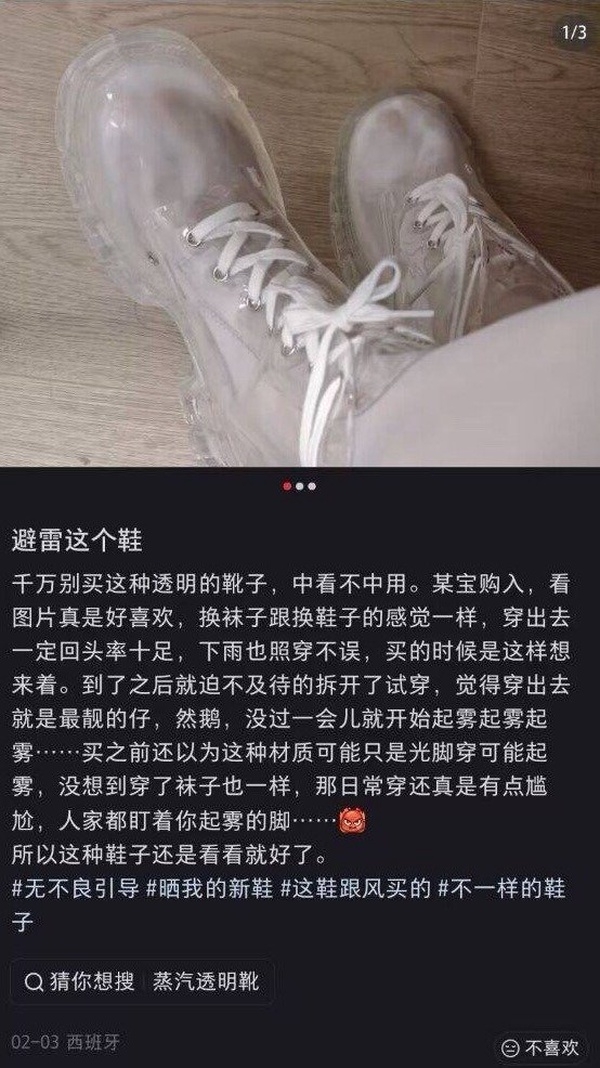Open the transparent boots photo
The width and height of the screenshot is (600, 1068).
(300, 235)
